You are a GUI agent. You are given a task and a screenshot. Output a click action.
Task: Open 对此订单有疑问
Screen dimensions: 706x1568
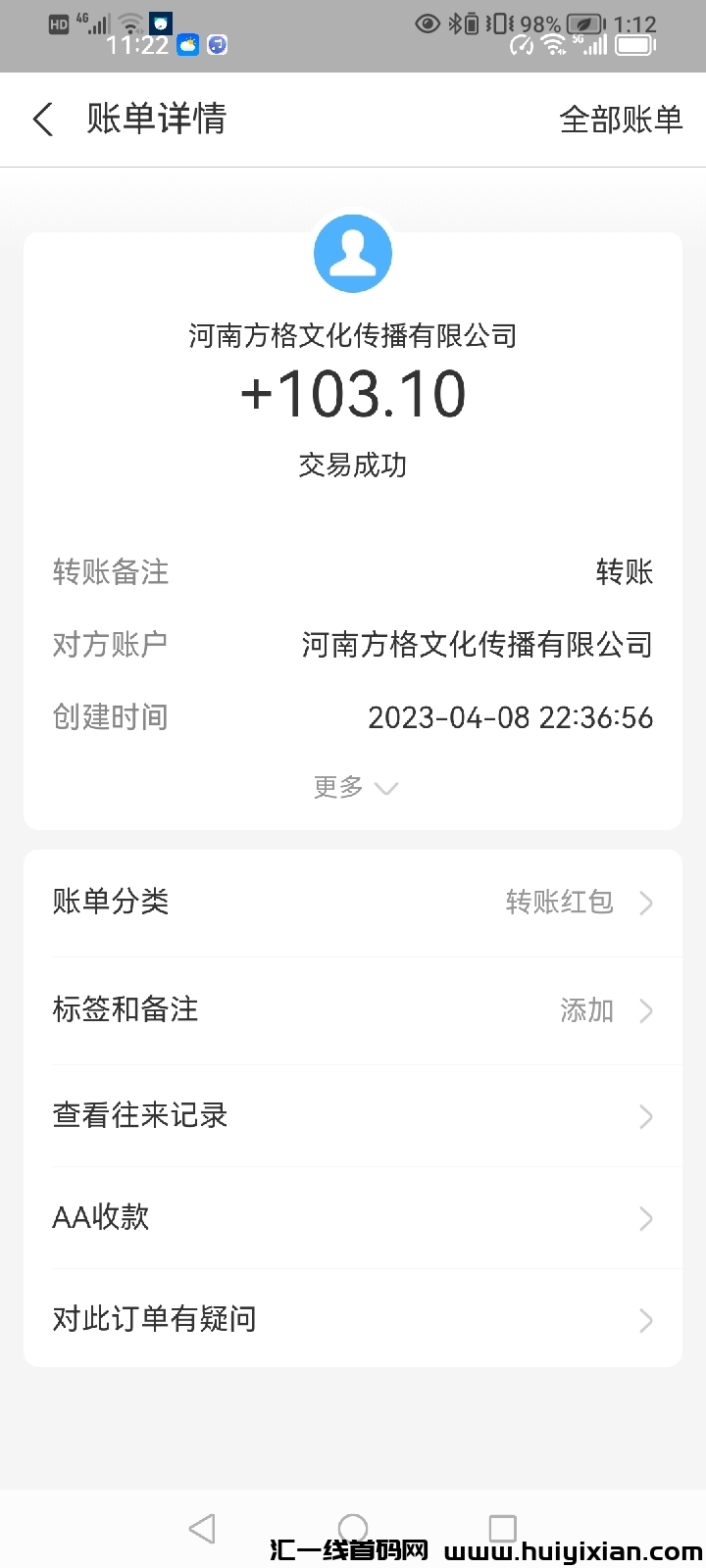point(353,1320)
